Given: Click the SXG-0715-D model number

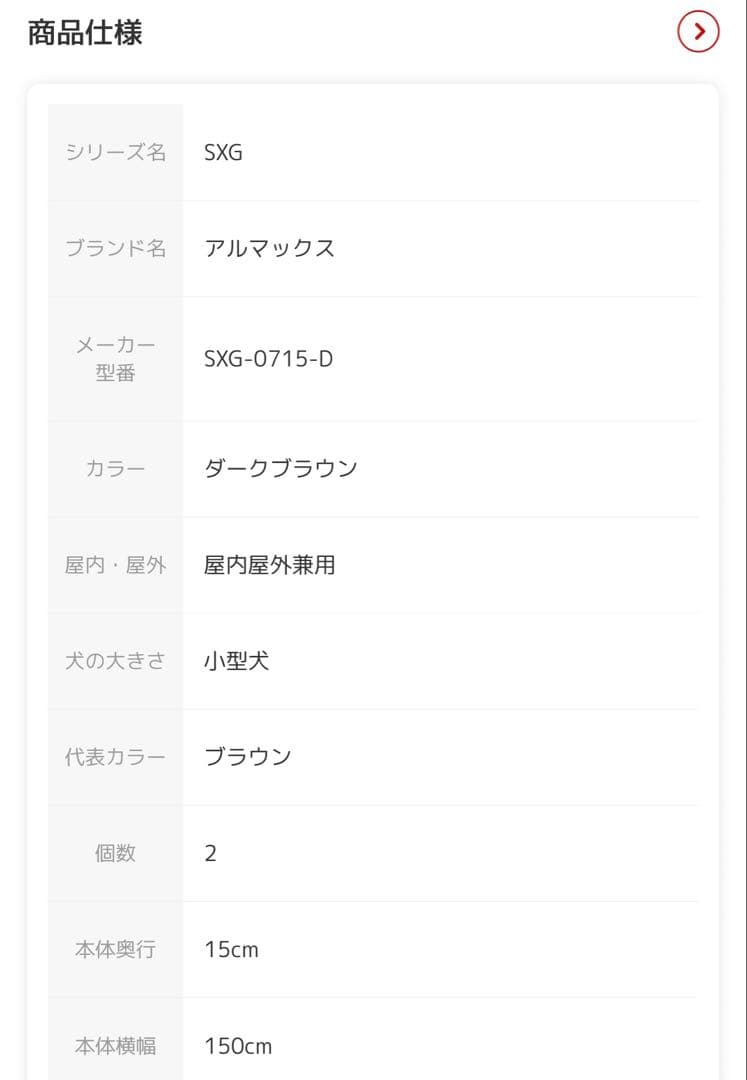Looking at the screenshot, I should coord(266,358).
